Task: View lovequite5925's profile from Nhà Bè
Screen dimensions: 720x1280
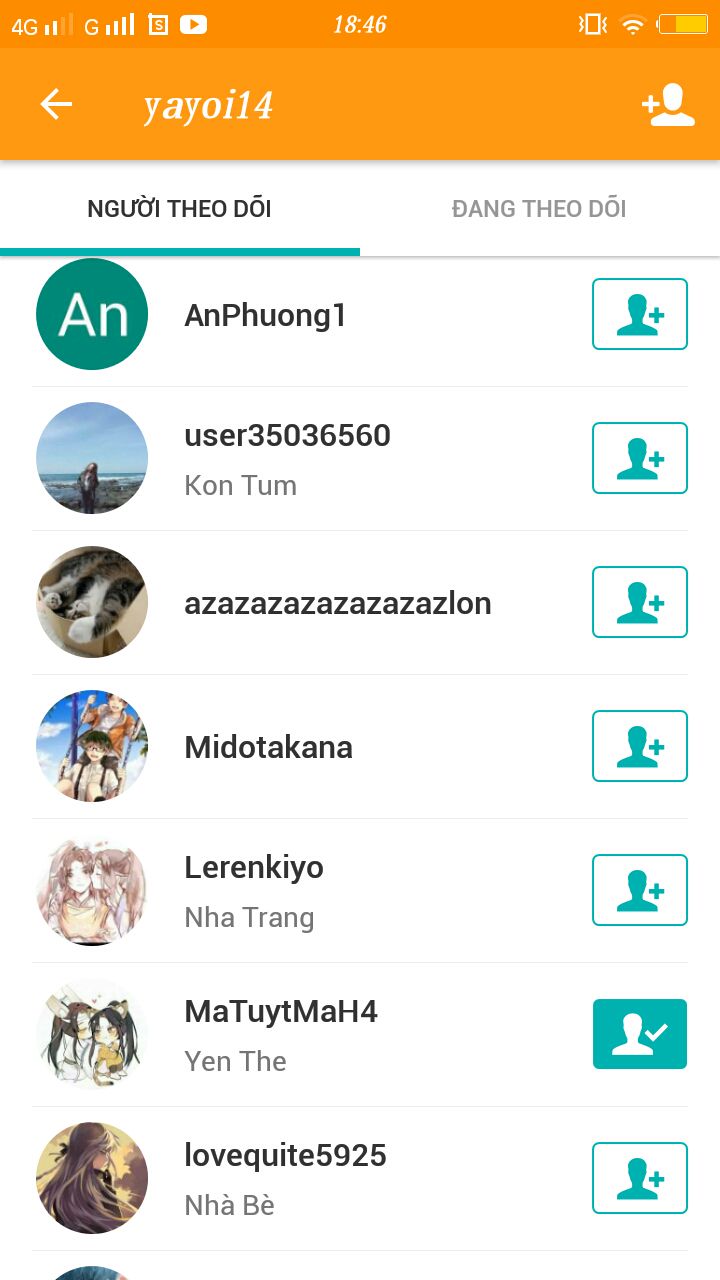Action: pos(285,1178)
